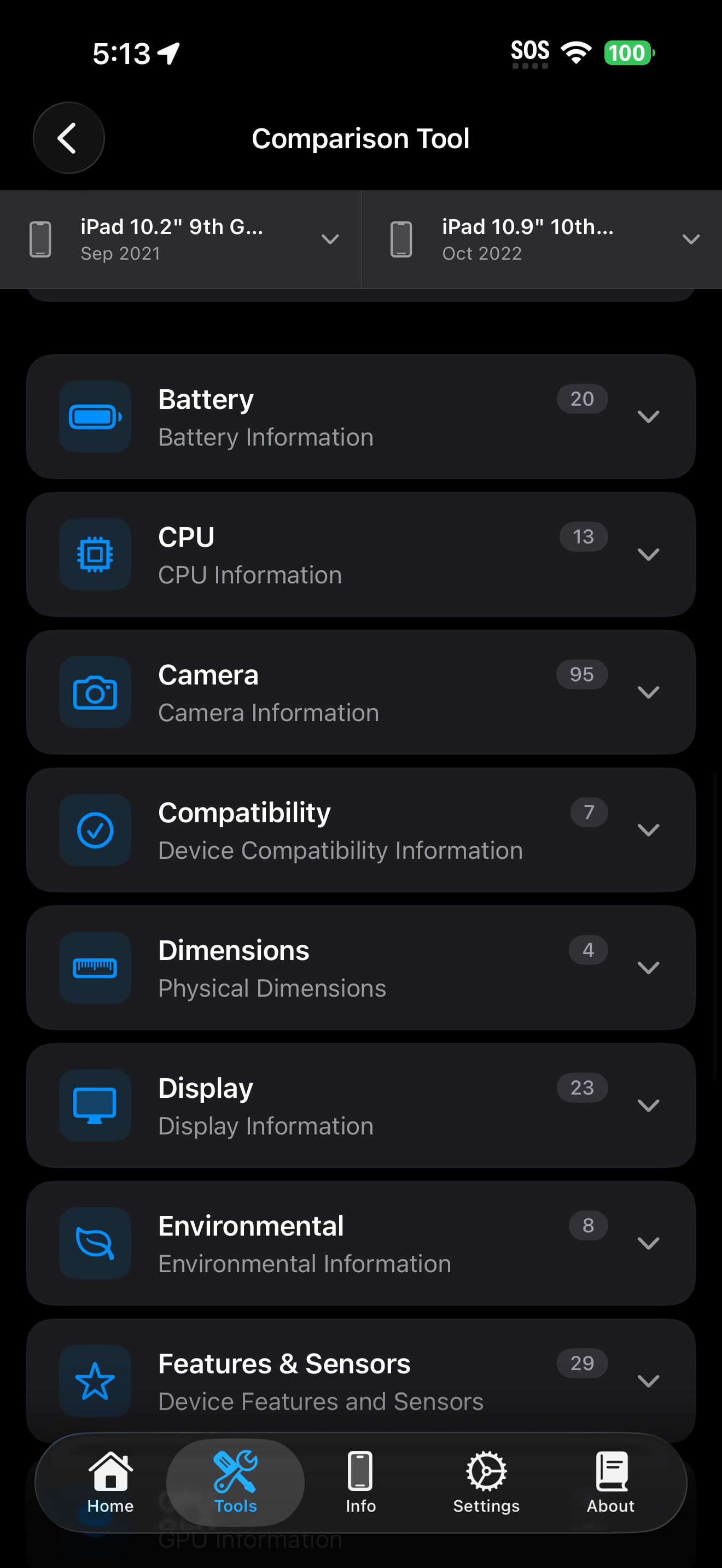This screenshot has width=722, height=1568.
Task: Open the Settings gear in navigation bar
Action: 485,1479
